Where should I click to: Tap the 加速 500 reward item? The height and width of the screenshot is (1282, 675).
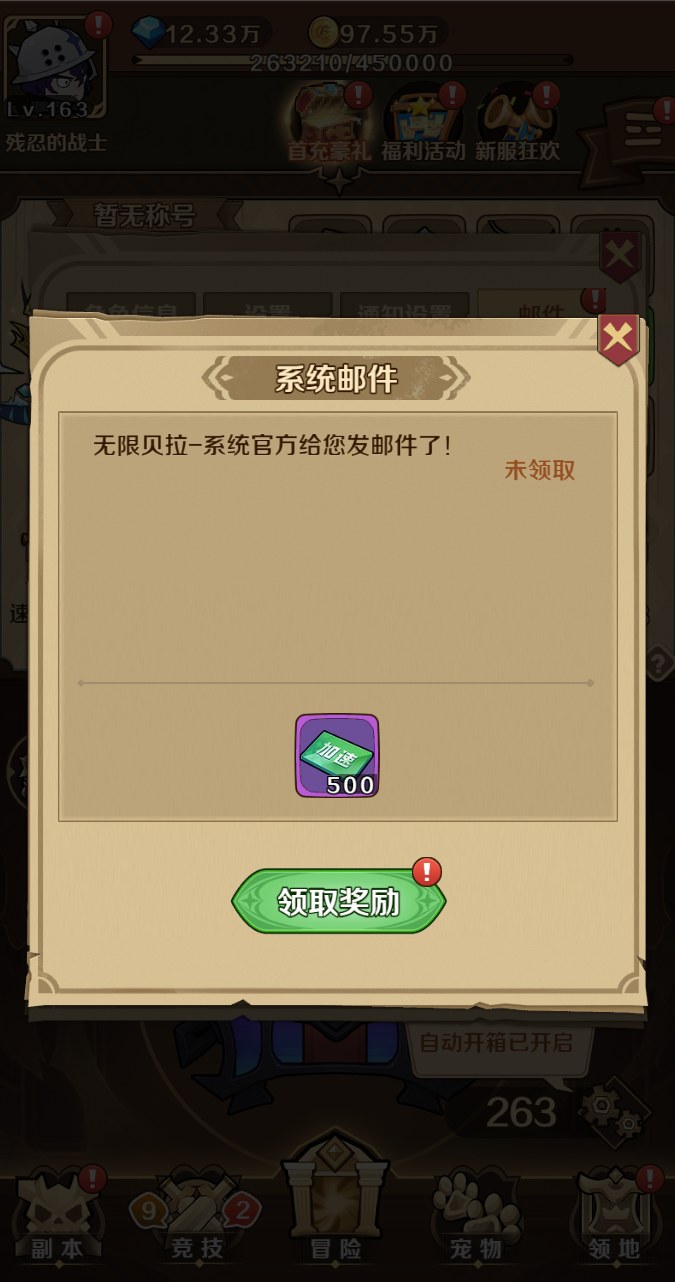(337, 756)
